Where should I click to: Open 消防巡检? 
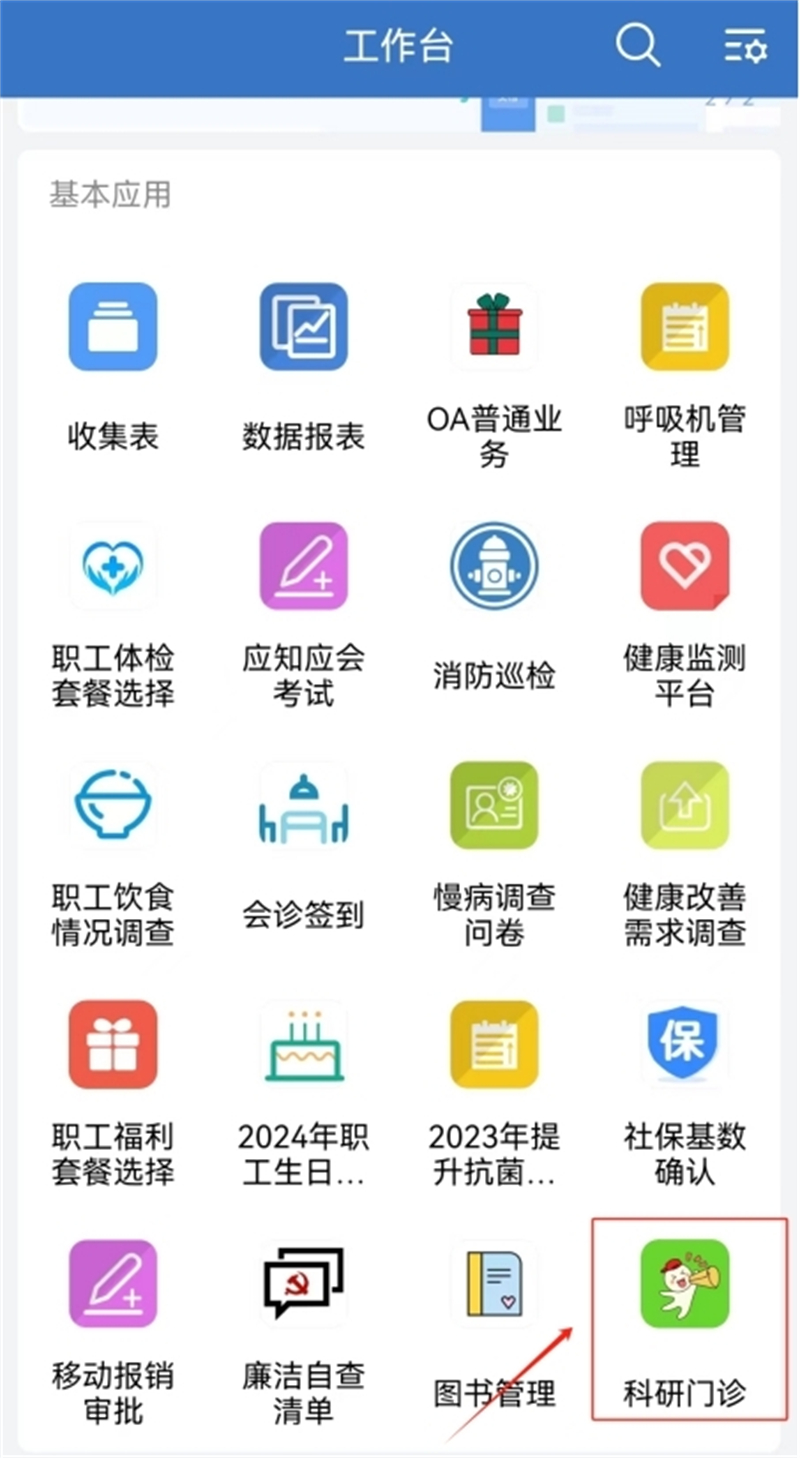[494, 566]
